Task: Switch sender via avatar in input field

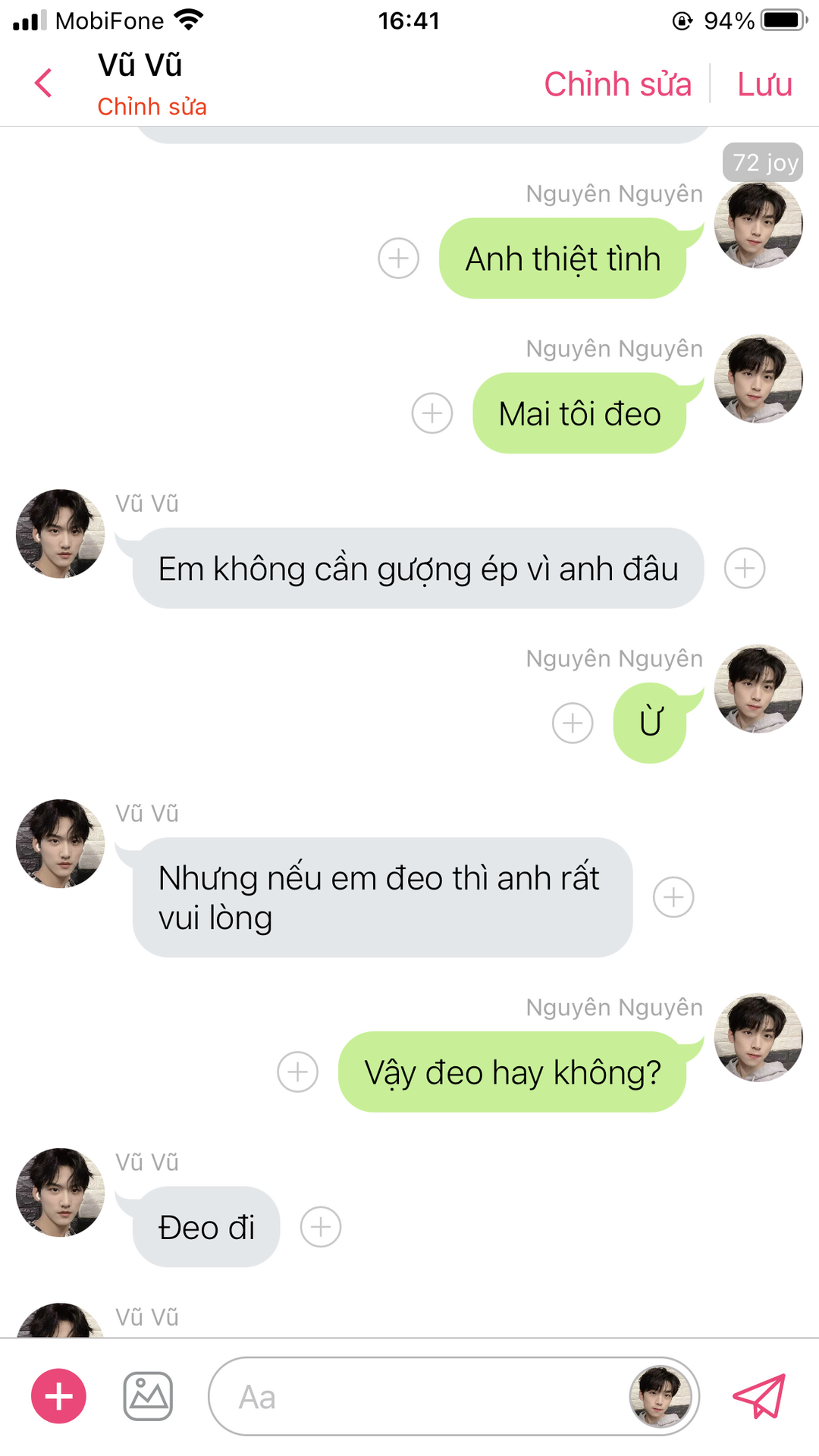Action: coord(661,1396)
